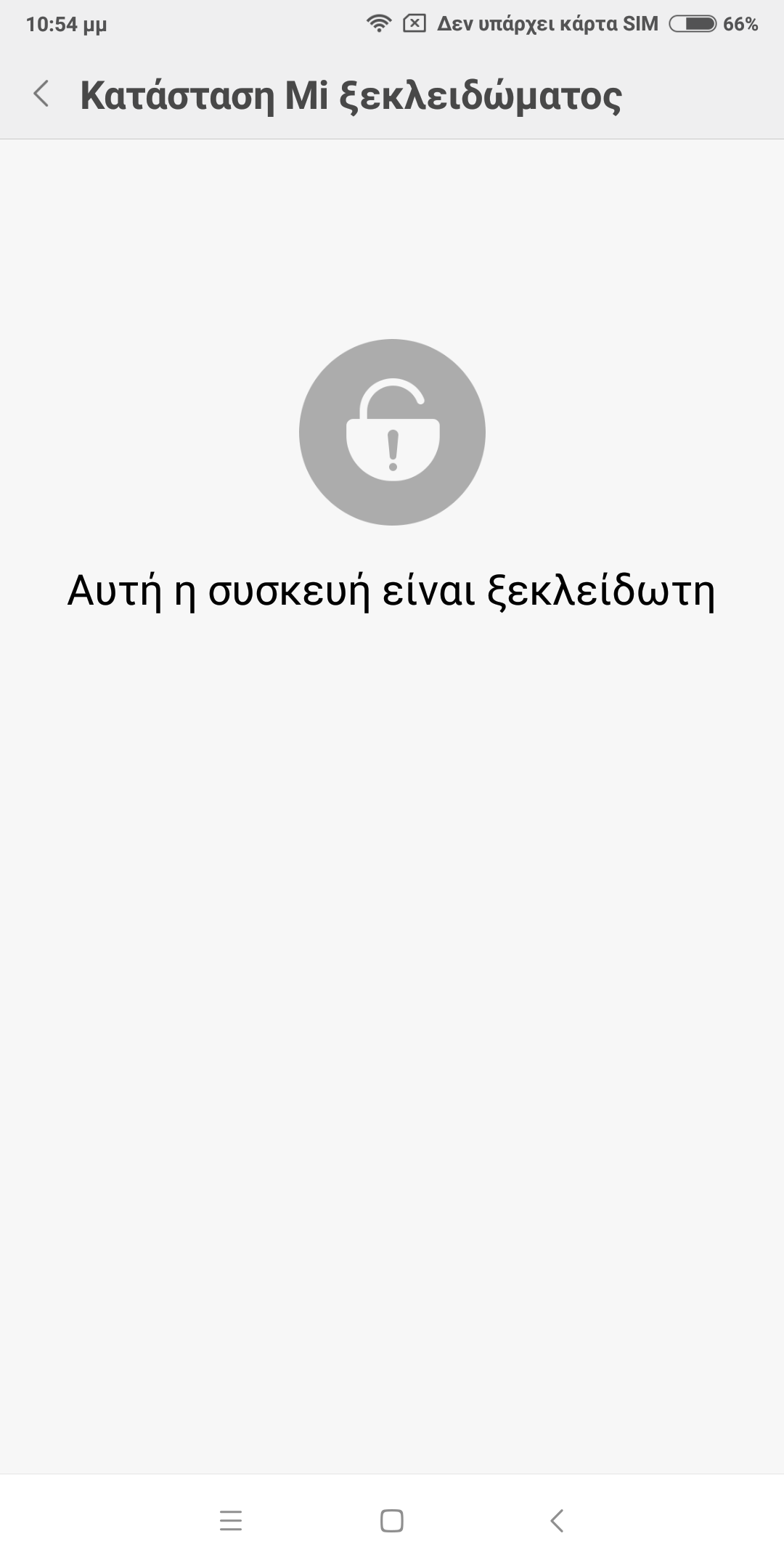Go back from the Mi unlock status page

[x=41, y=94]
